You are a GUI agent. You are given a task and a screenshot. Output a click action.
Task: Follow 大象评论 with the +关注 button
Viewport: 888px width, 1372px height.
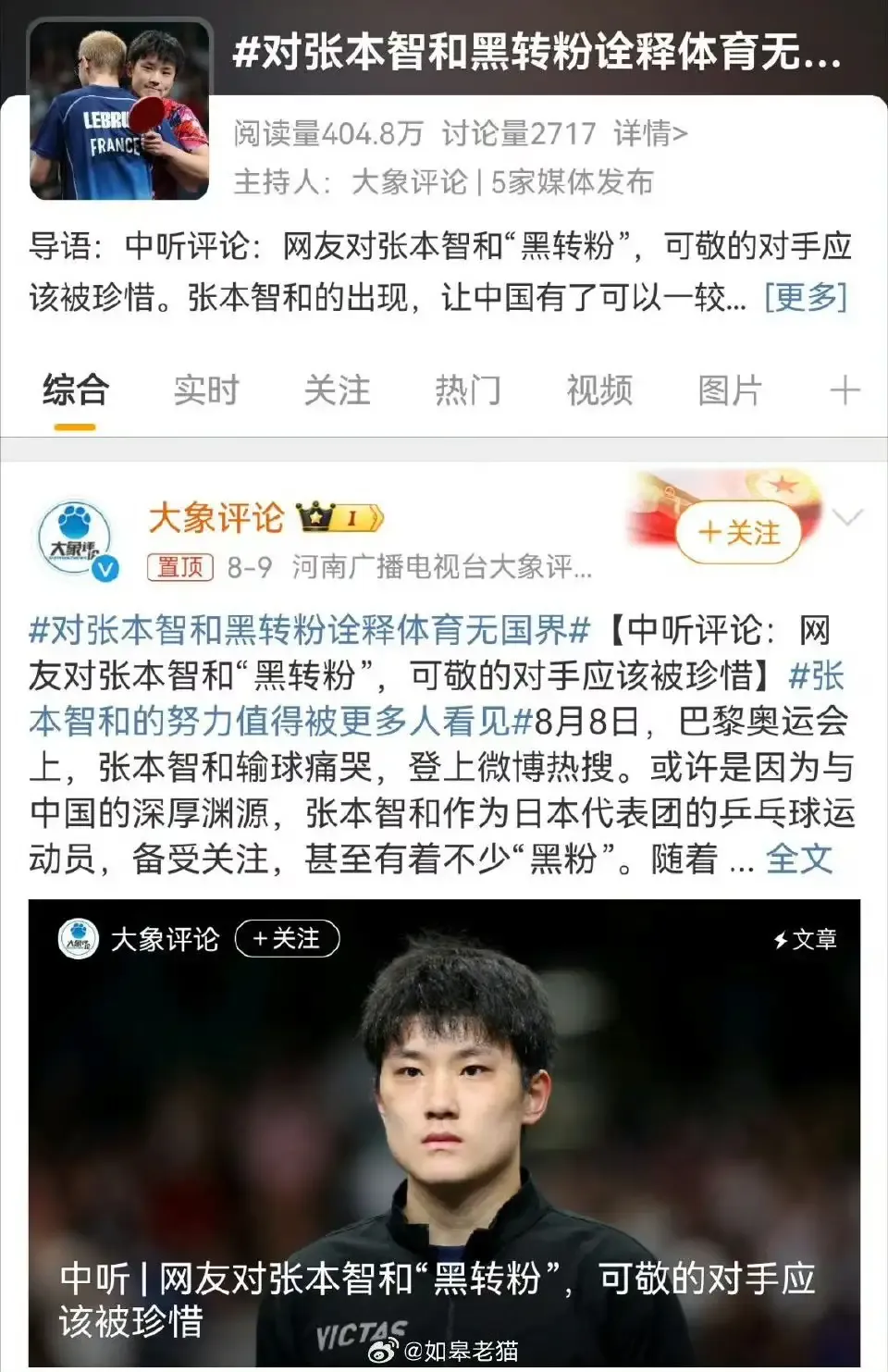point(738,533)
